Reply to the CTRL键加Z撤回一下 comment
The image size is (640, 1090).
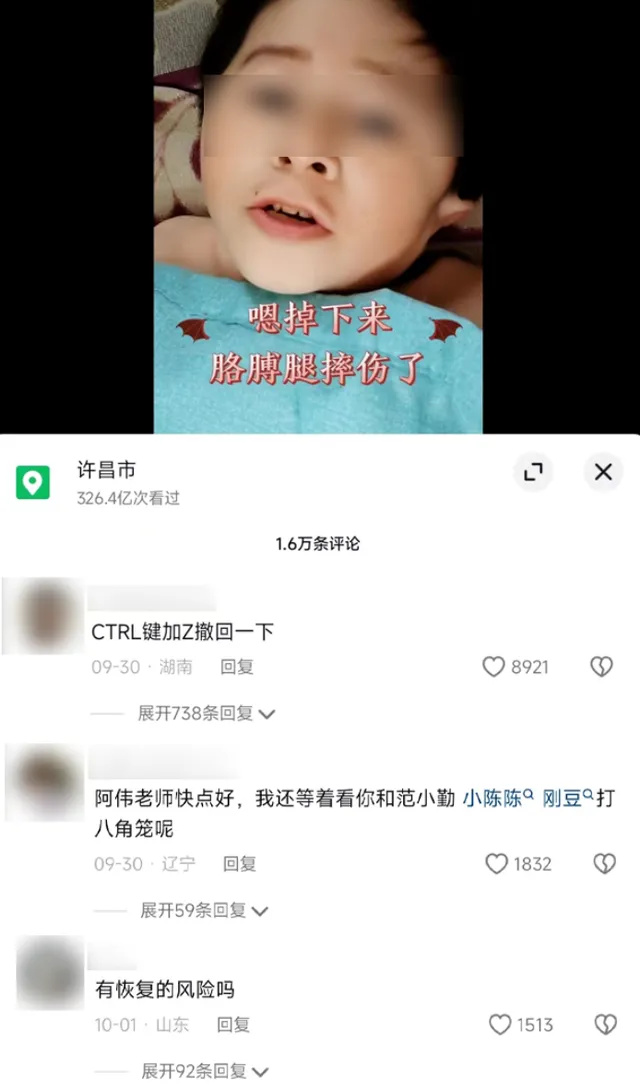[237, 667]
